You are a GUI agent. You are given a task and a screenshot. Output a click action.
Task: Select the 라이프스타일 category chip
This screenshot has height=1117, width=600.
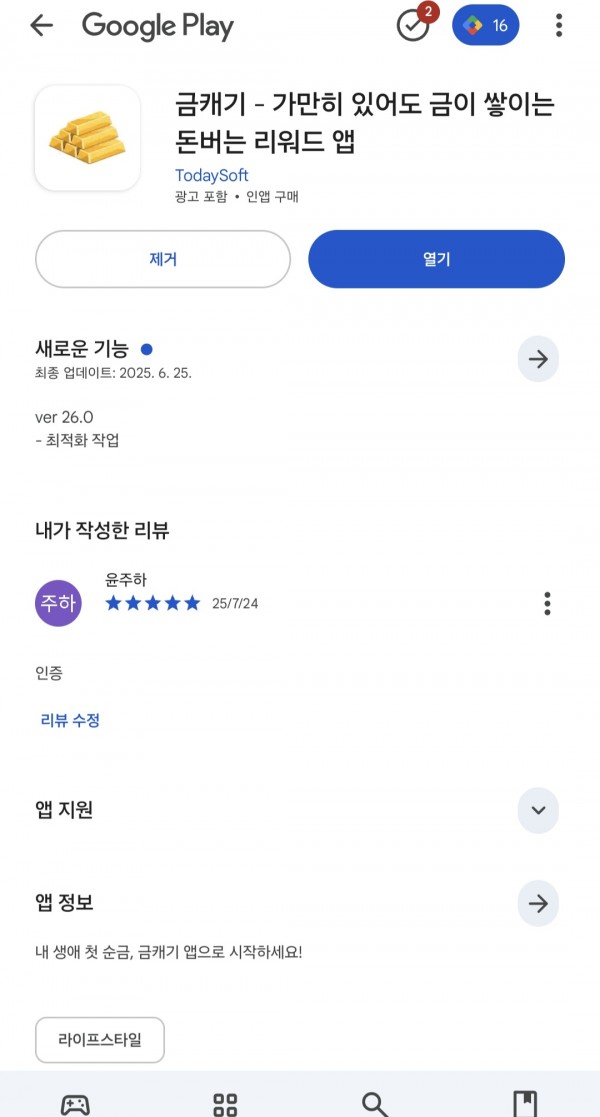(100, 1040)
